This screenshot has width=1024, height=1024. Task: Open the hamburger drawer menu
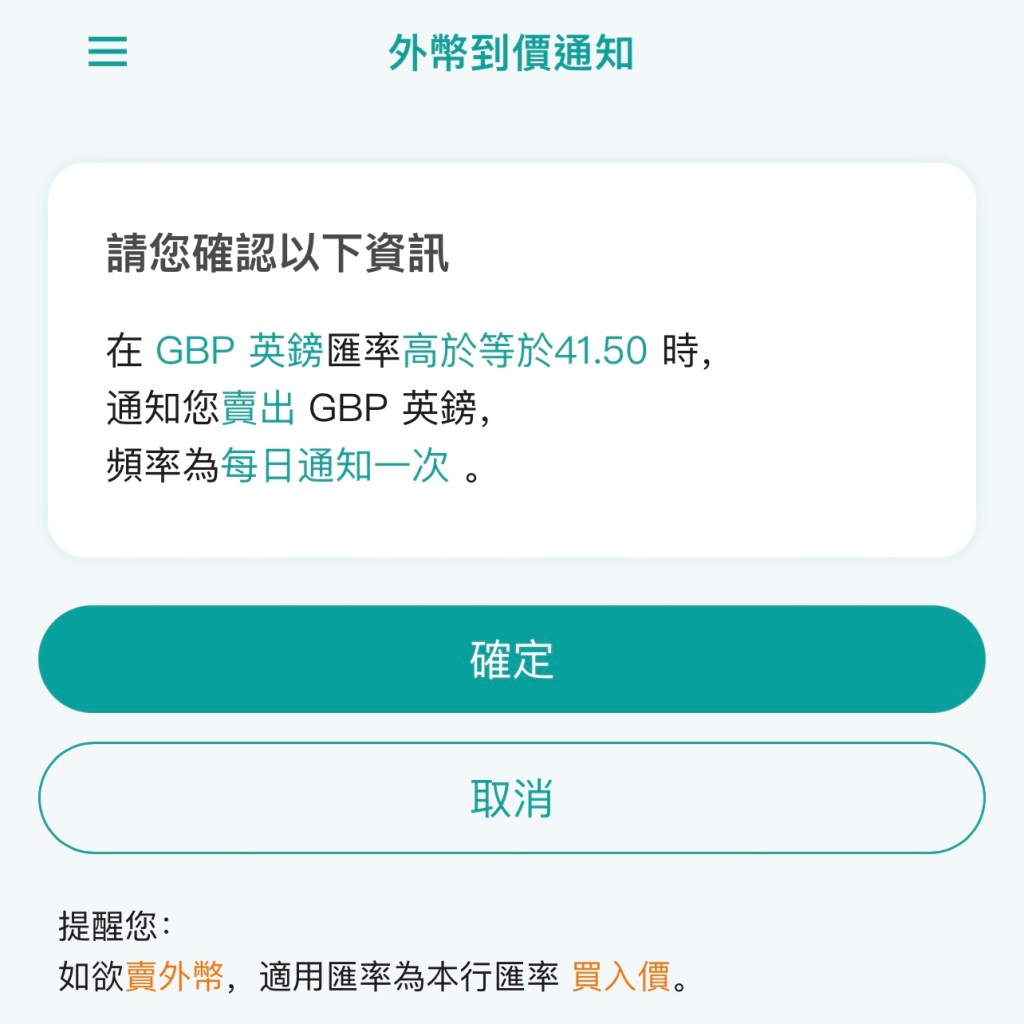(107, 52)
